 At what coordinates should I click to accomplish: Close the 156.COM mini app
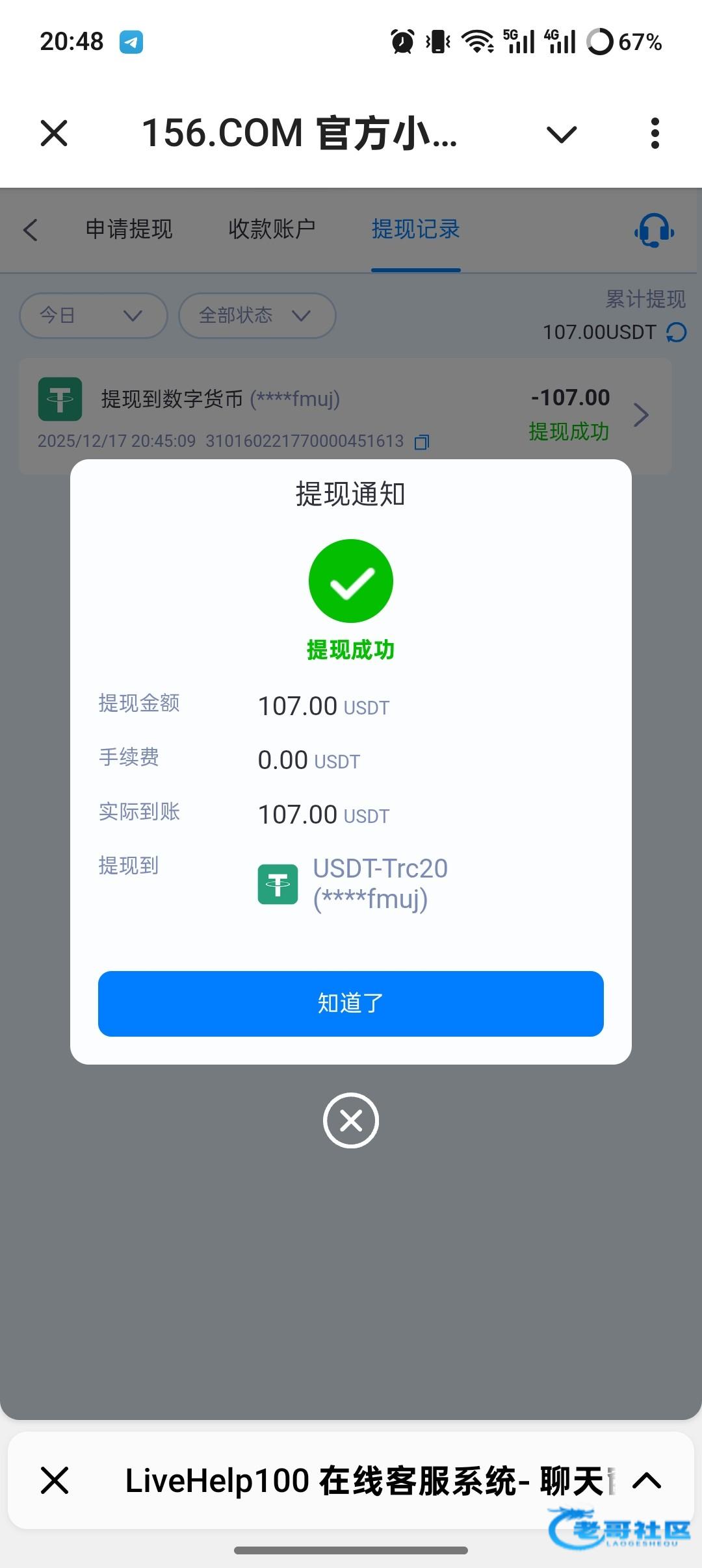point(54,134)
